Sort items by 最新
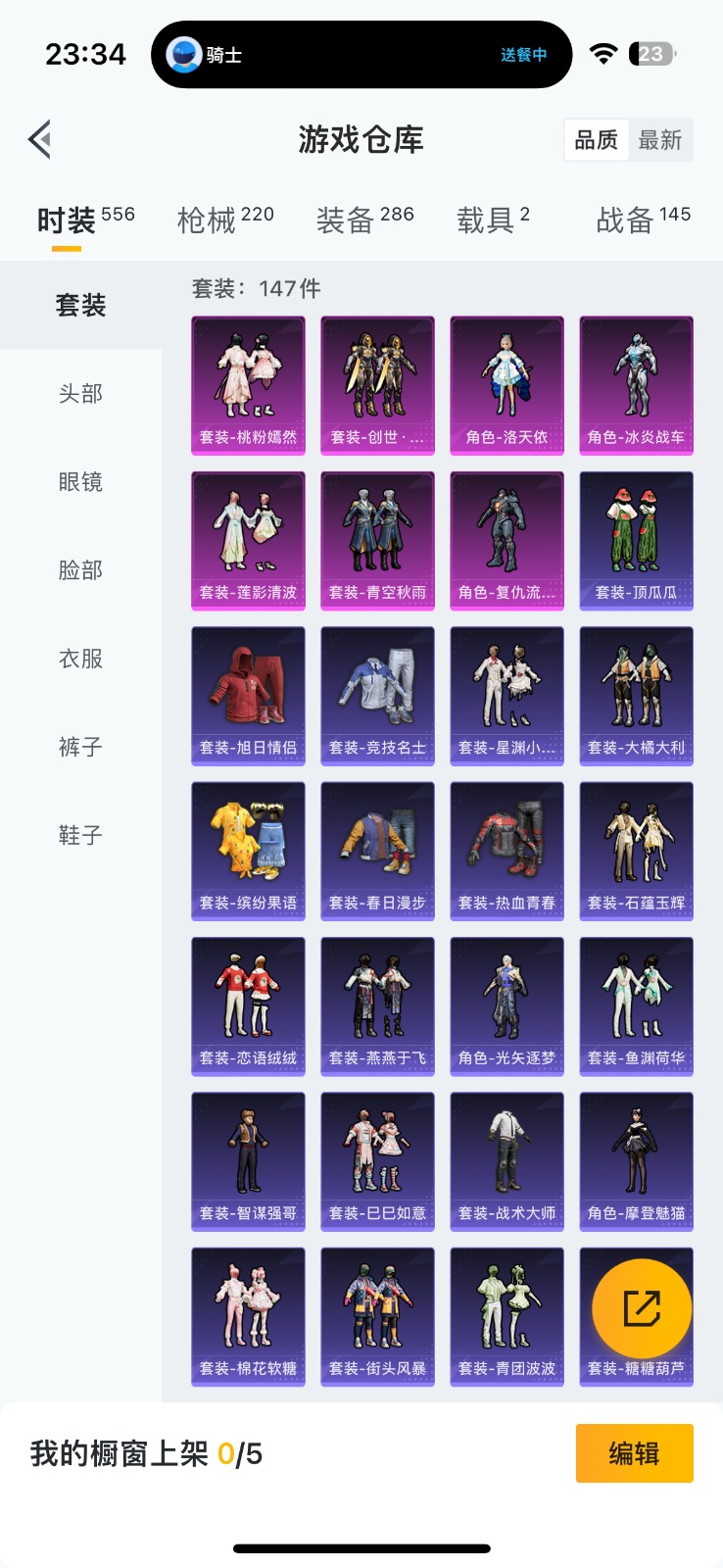The height and width of the screenshot is (1568, 723). [x=659, y=140]
